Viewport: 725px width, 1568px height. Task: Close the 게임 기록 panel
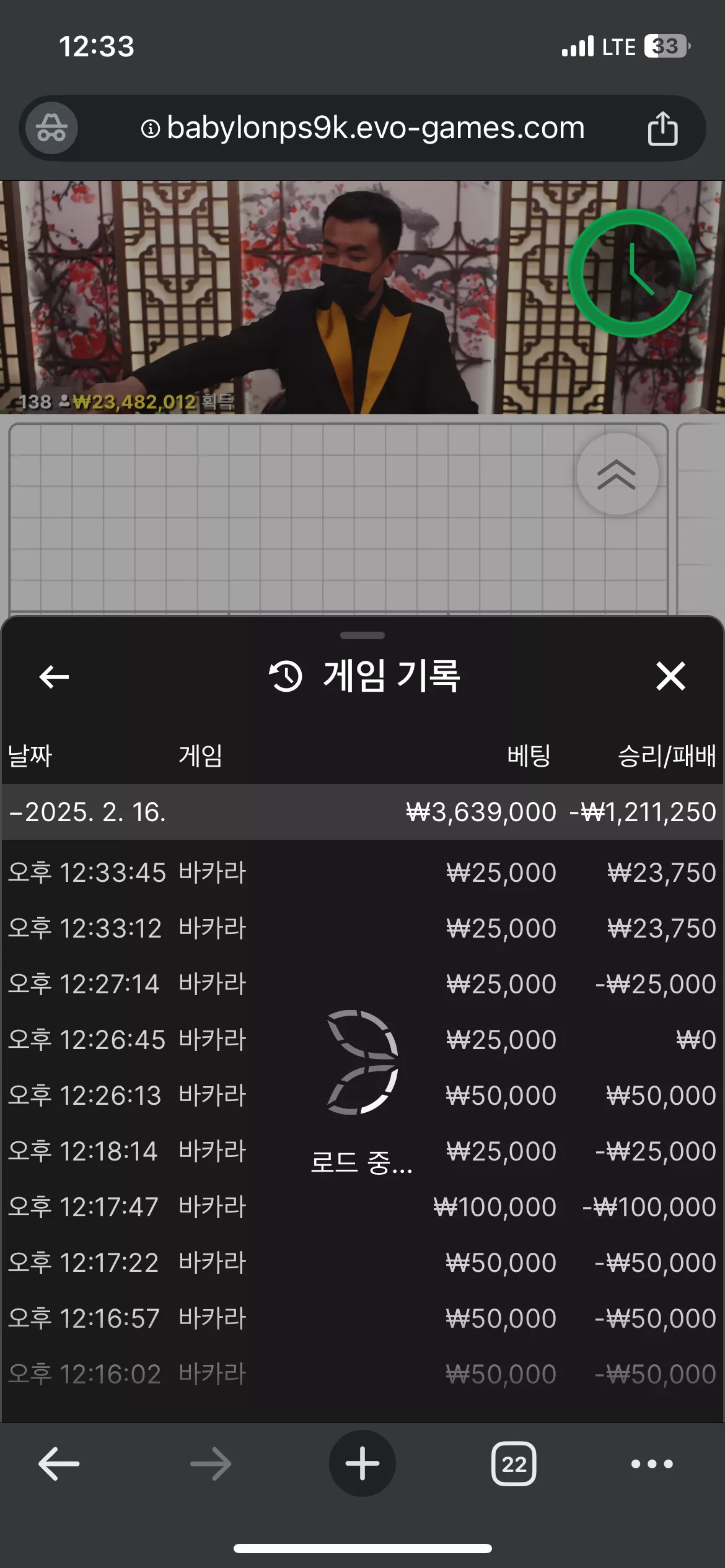pos(670,676)
